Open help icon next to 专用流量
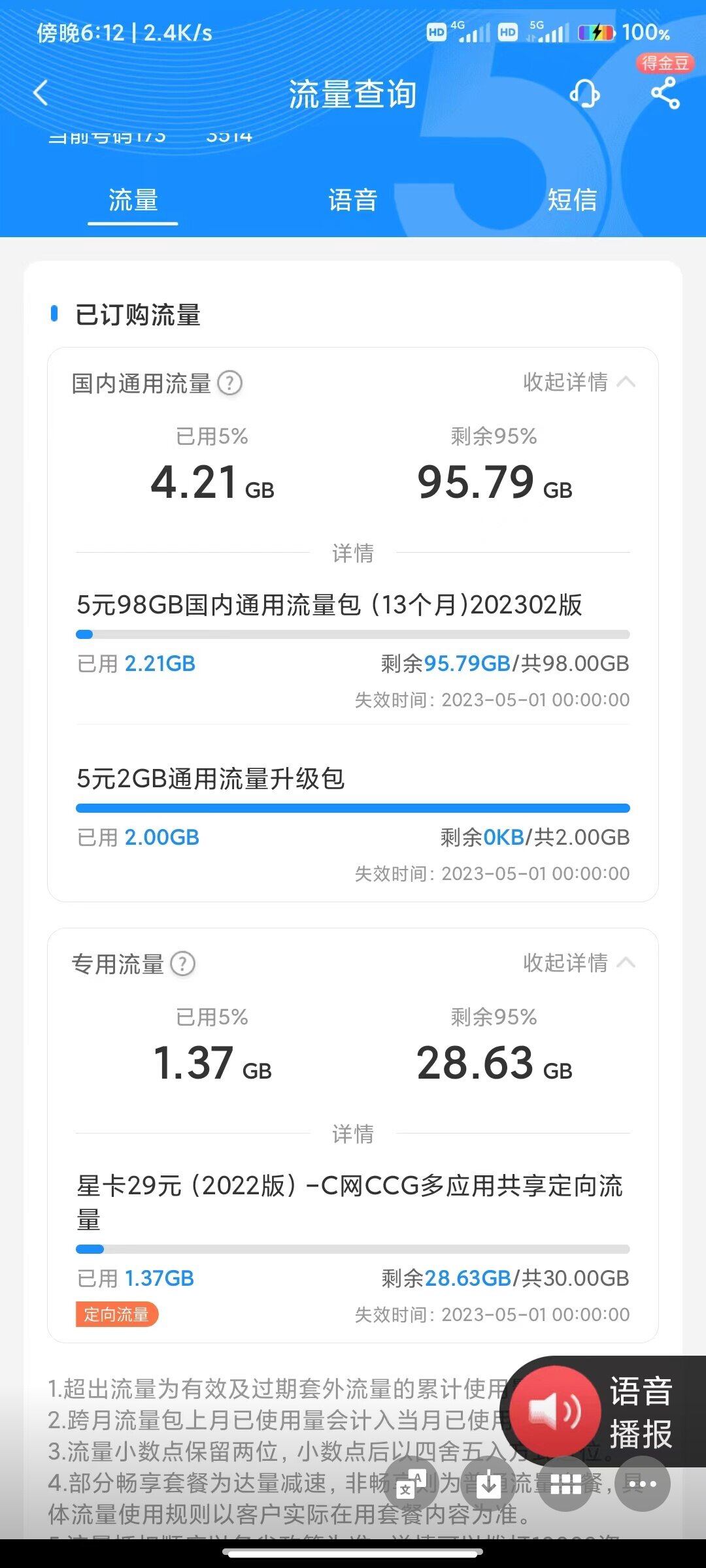The height and width of the screenshot is (1568, 706). (x=183, y=964)
